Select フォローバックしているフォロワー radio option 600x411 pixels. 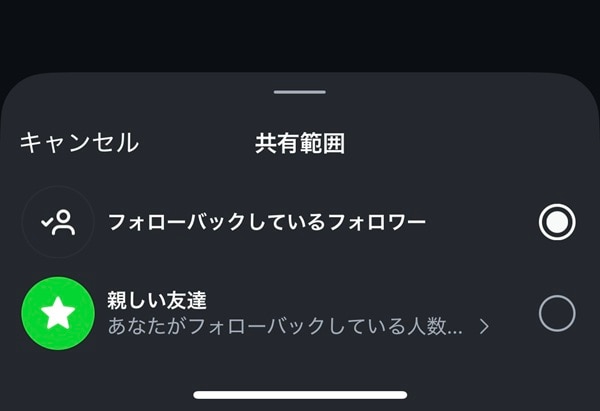(x=557, y=222)
